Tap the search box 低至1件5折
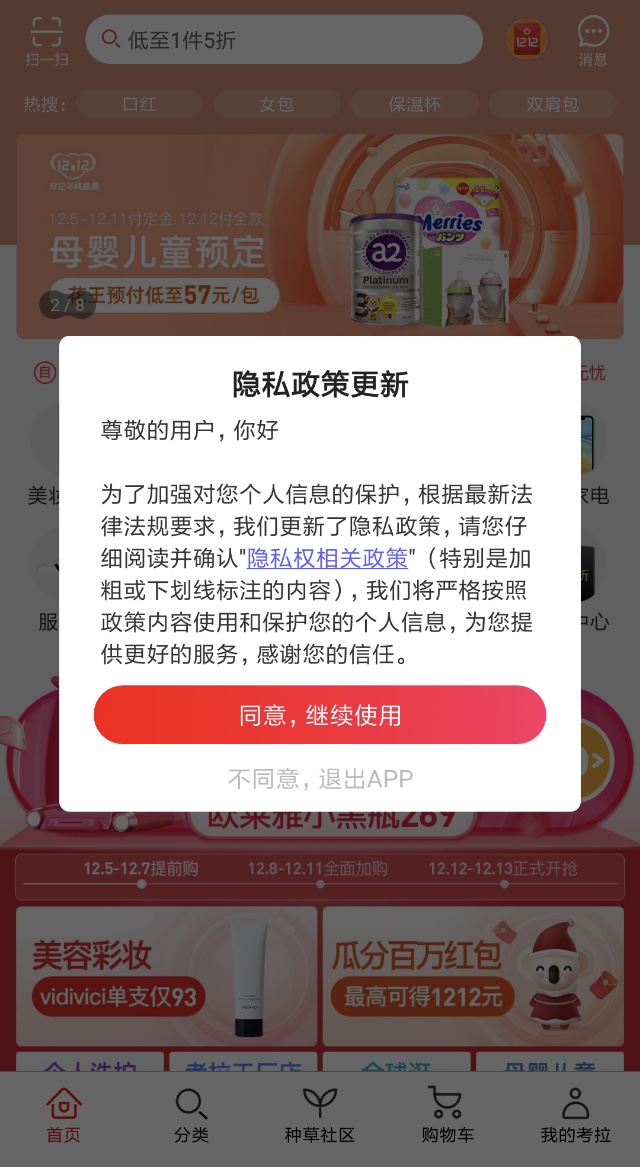This screenshot has width=640, height=1167. pyautogui.click(x=284, y=40)
